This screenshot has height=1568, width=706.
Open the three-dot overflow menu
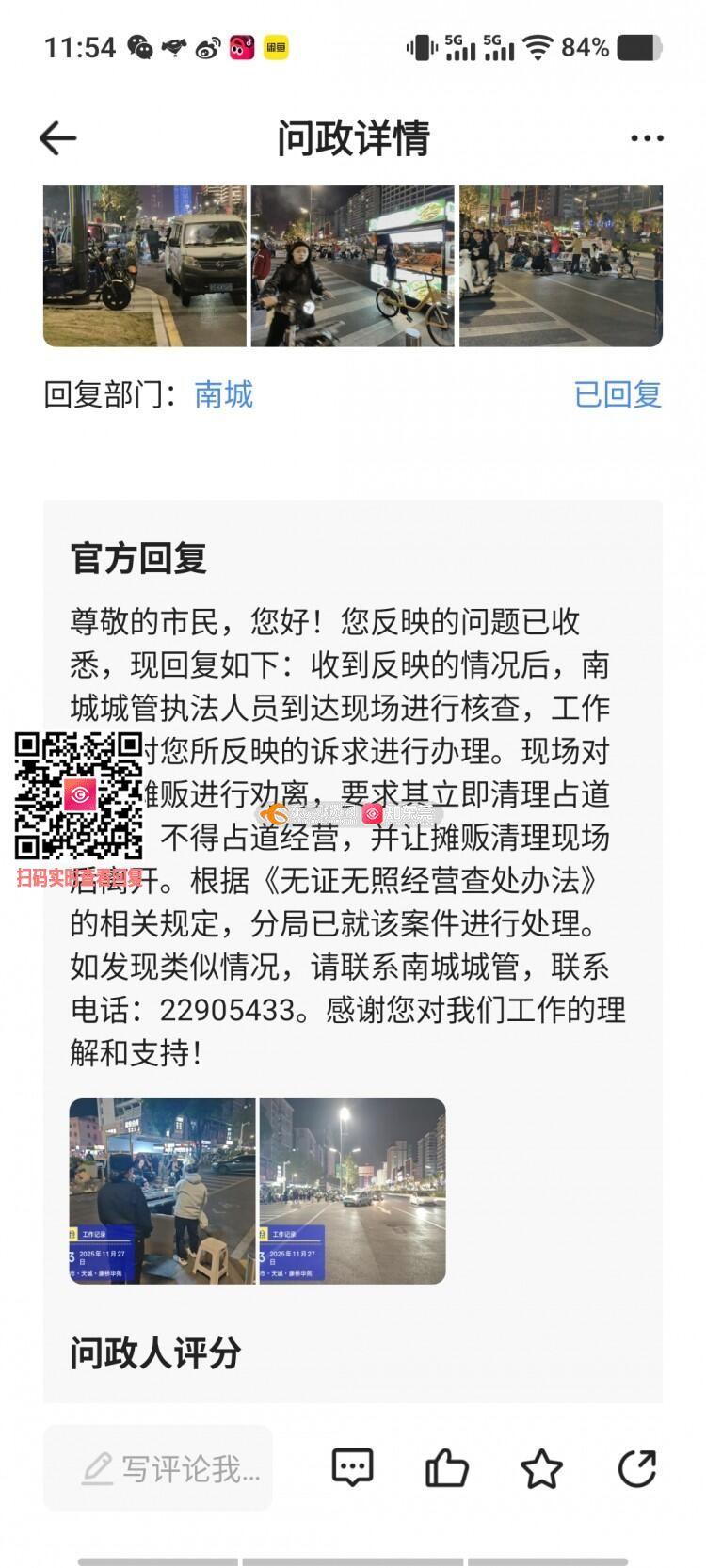click(x=647, y=138)
